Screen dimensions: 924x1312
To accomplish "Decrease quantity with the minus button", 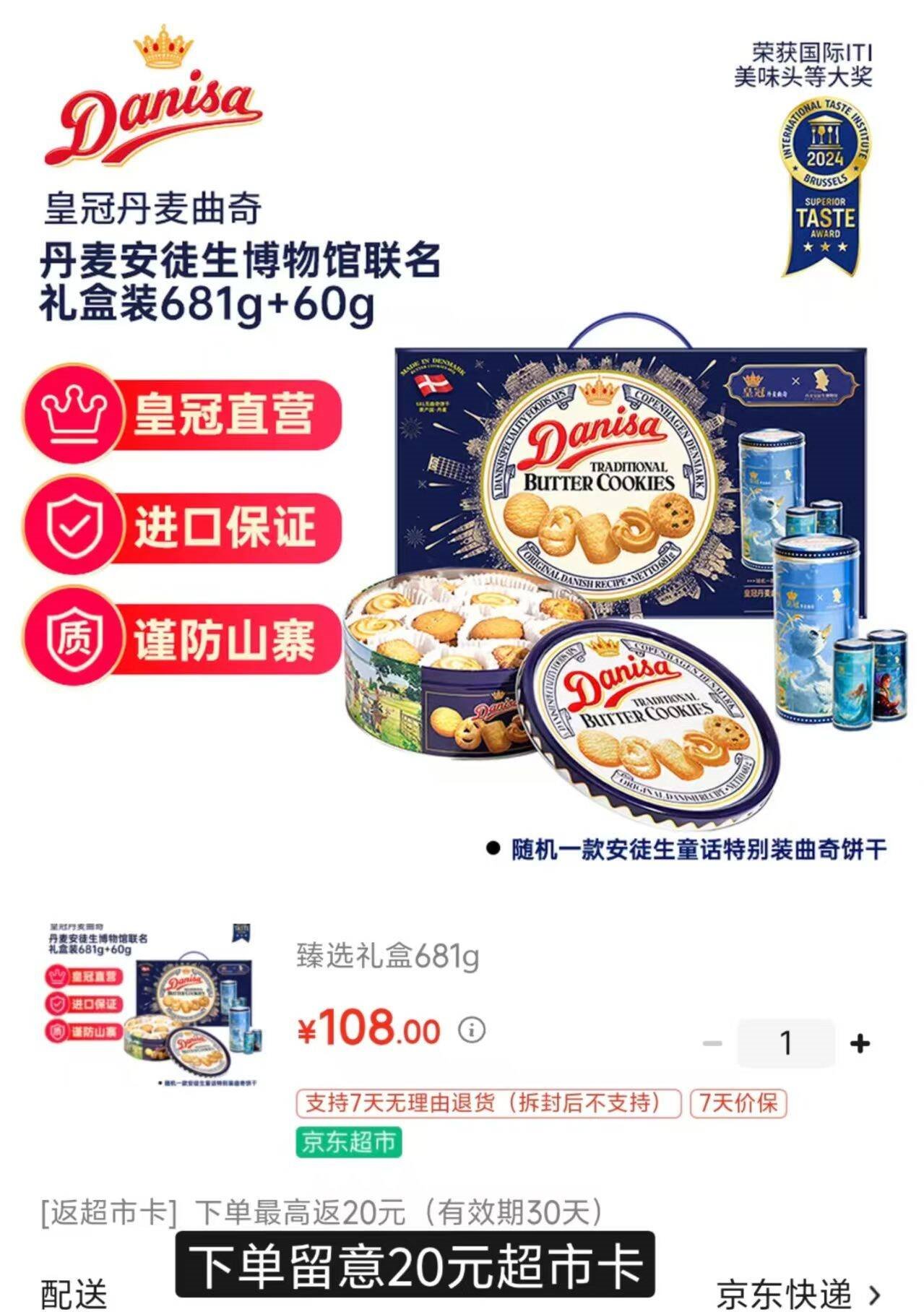I will 712,1044.
